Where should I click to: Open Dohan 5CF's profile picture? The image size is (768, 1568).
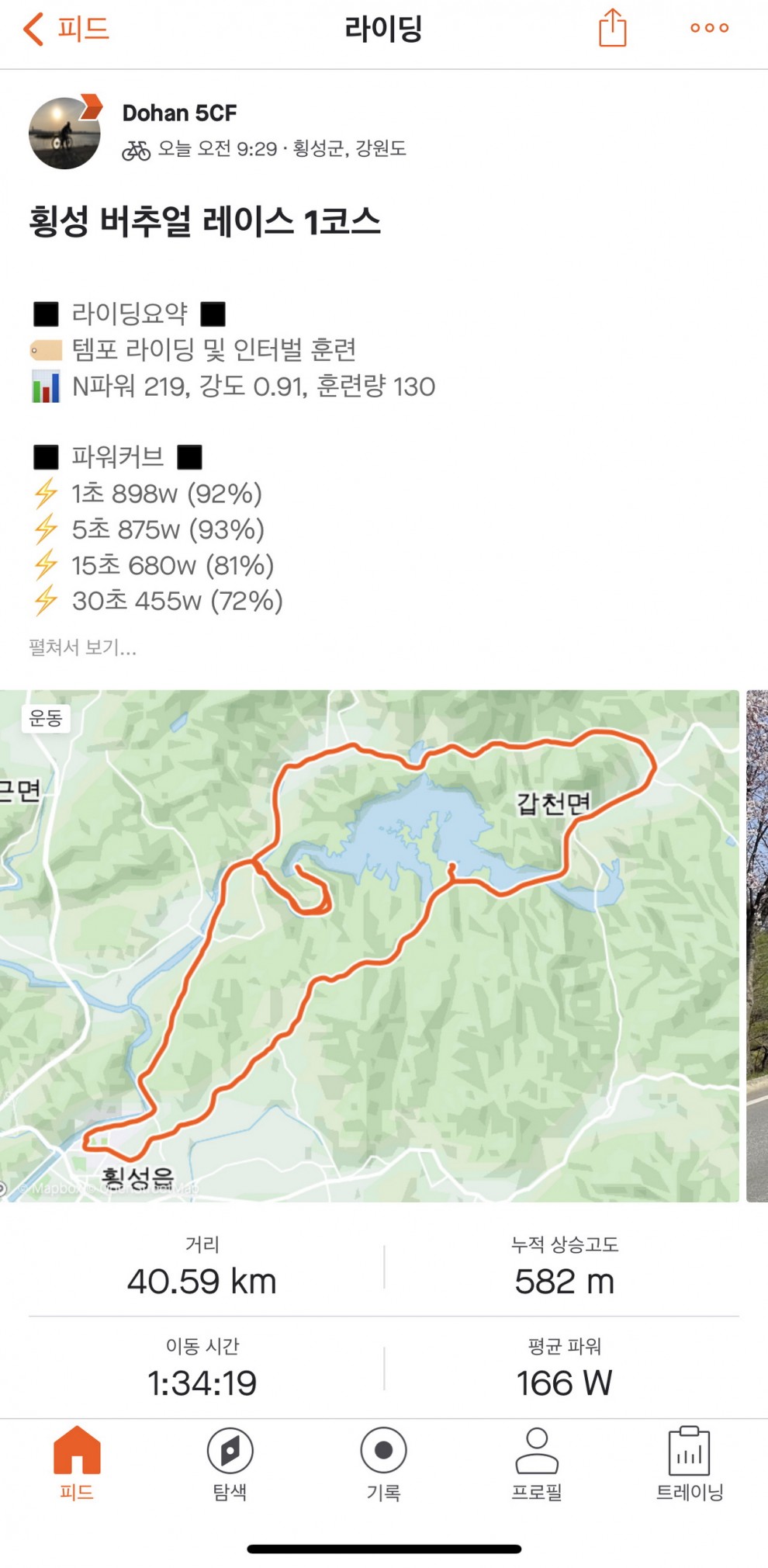pyautogui.click(x=65, y=133)
